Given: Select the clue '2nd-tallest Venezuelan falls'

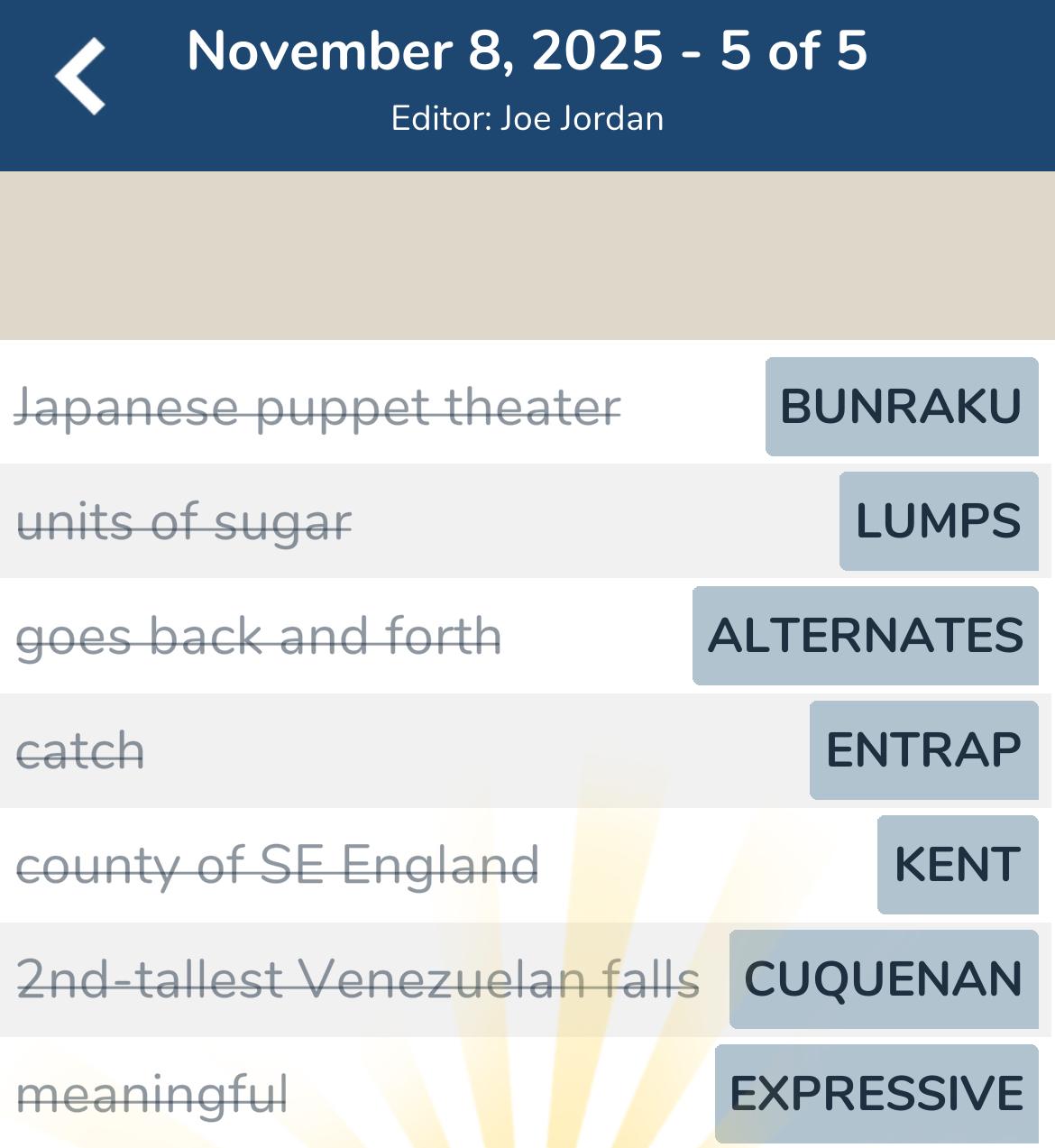Looking at the screenshot, I should tap(358, 979).
